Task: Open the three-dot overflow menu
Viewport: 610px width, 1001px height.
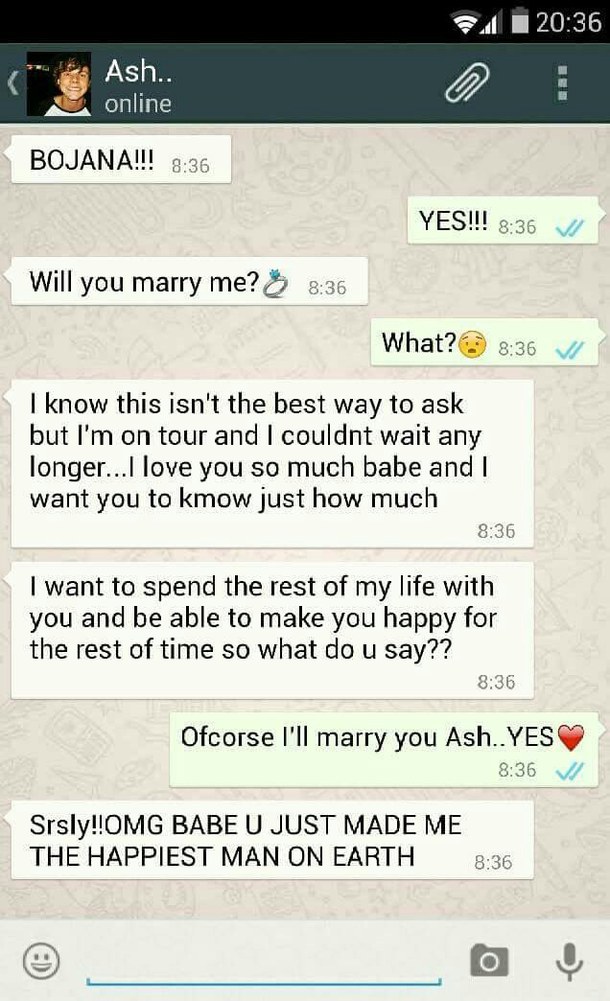Action: point(563,83)
